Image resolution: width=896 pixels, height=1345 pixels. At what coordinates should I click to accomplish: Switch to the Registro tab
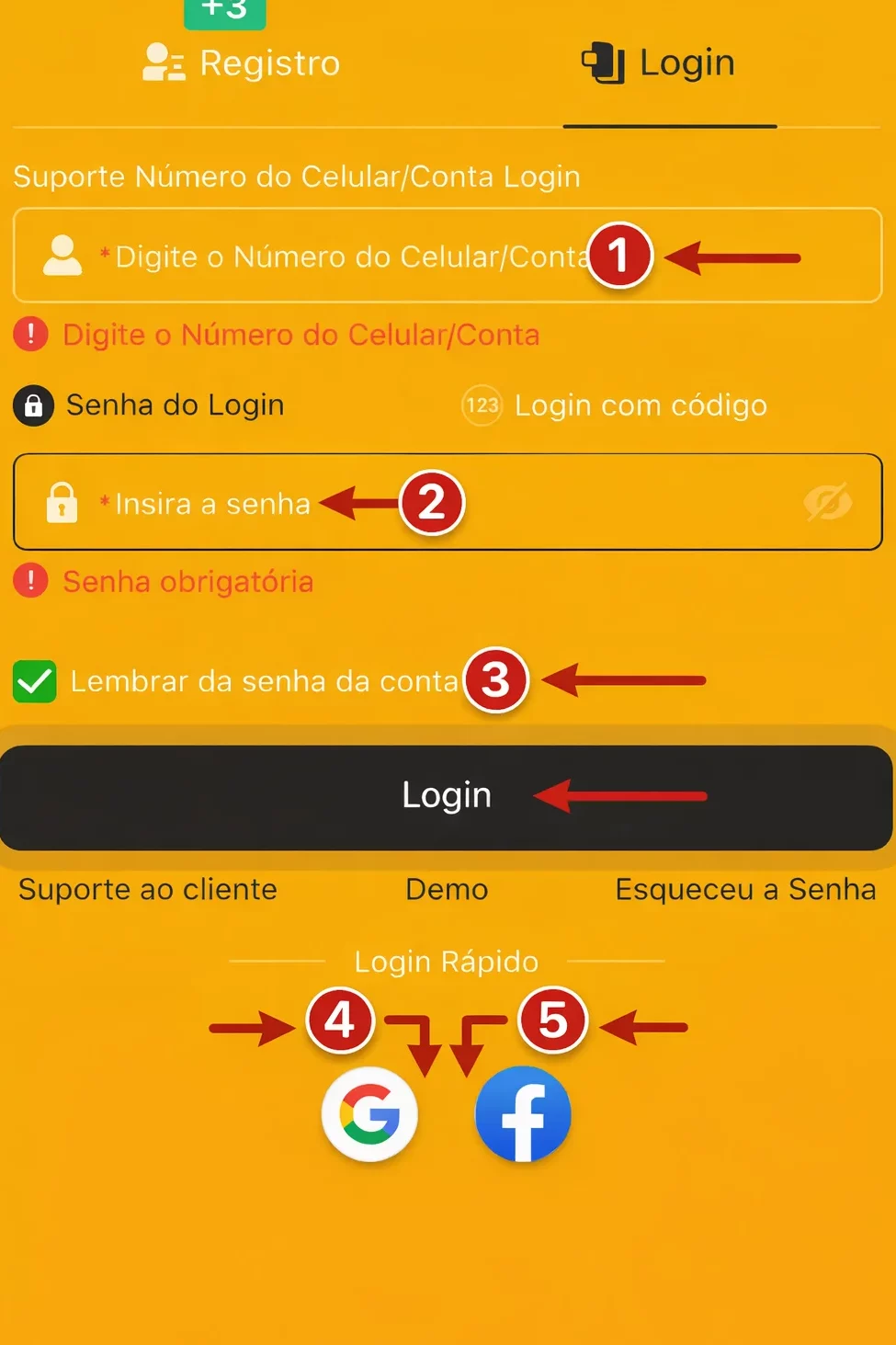[x=243, y=63]
